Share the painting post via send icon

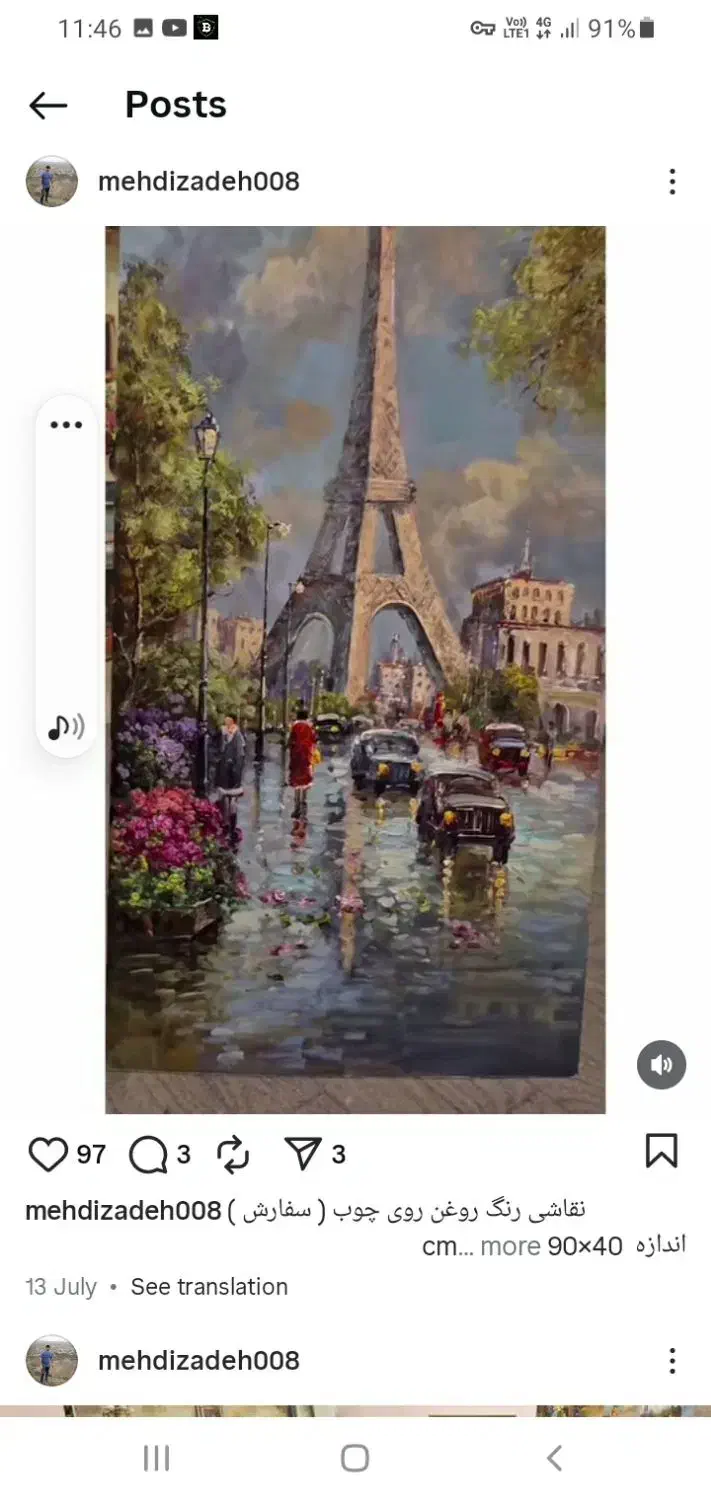[302, 1155]
